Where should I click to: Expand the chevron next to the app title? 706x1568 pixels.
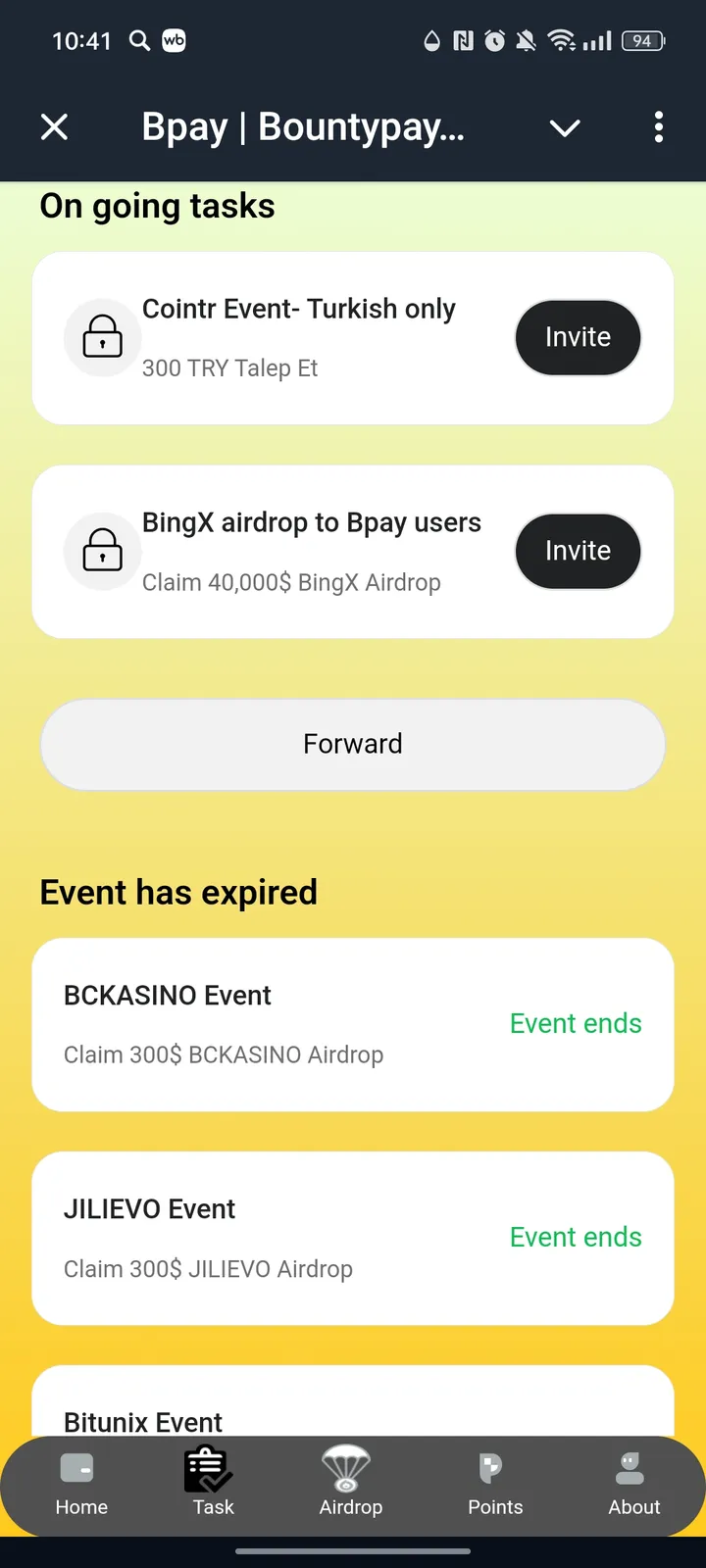[x=564, y=127]
